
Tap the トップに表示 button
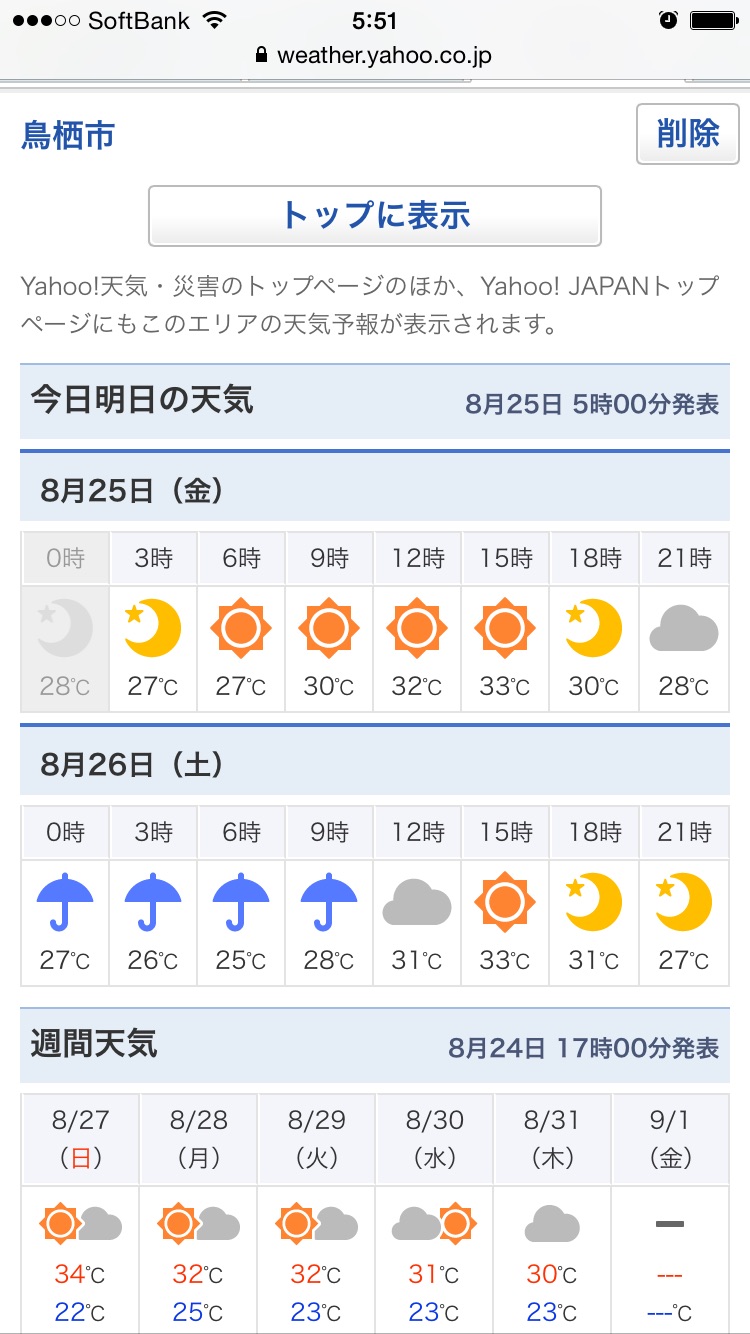point(375,215)
